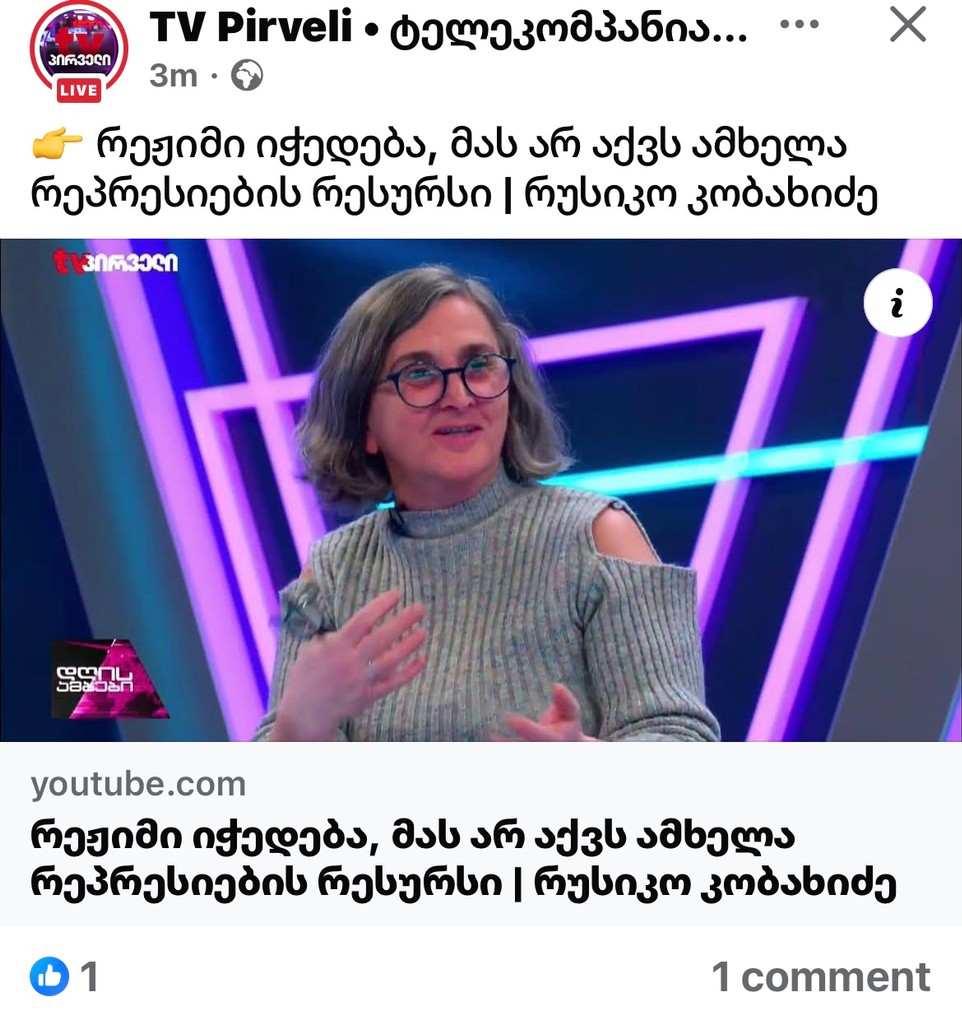Open the three-dot post options menu
This screenshot has width=962, height=1024.
799,26
